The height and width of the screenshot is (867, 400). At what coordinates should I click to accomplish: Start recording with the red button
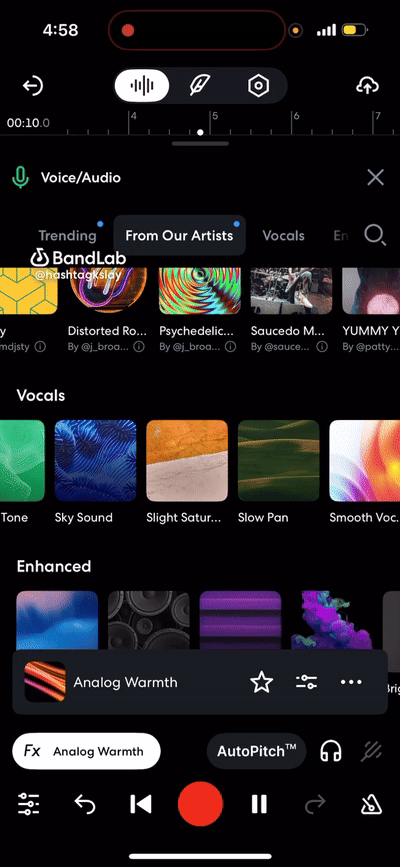coord(200,804)
